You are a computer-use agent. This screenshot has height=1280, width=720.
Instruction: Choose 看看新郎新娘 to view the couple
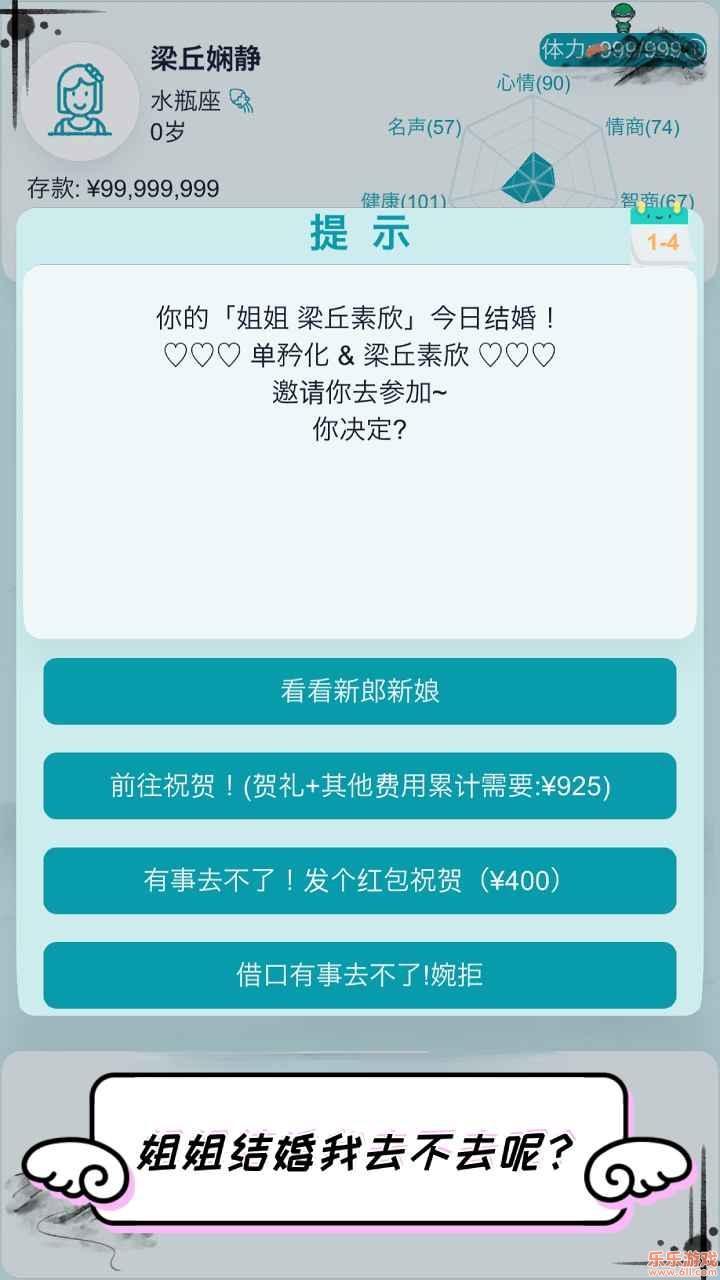point(360,691)
